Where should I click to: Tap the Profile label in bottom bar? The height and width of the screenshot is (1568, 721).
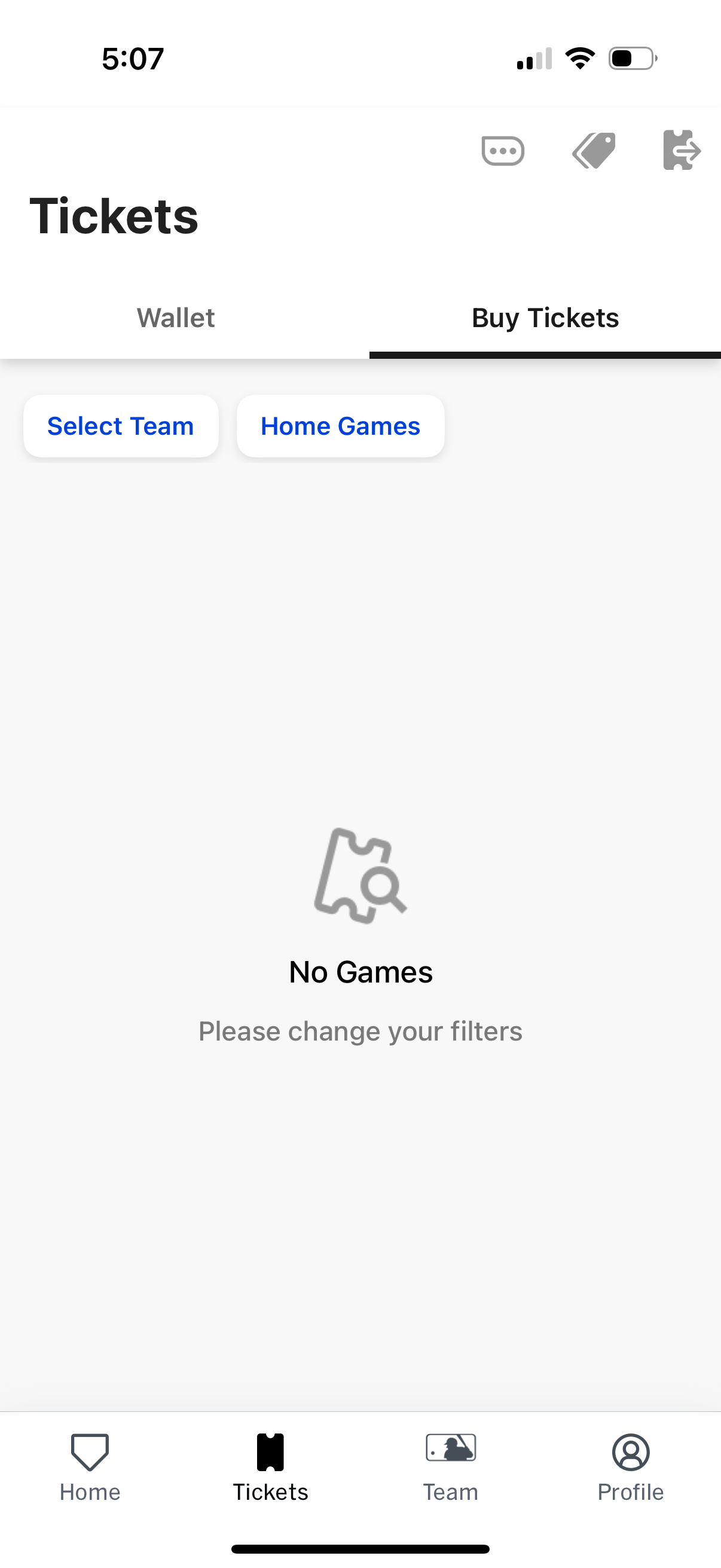click(630, 1491)
